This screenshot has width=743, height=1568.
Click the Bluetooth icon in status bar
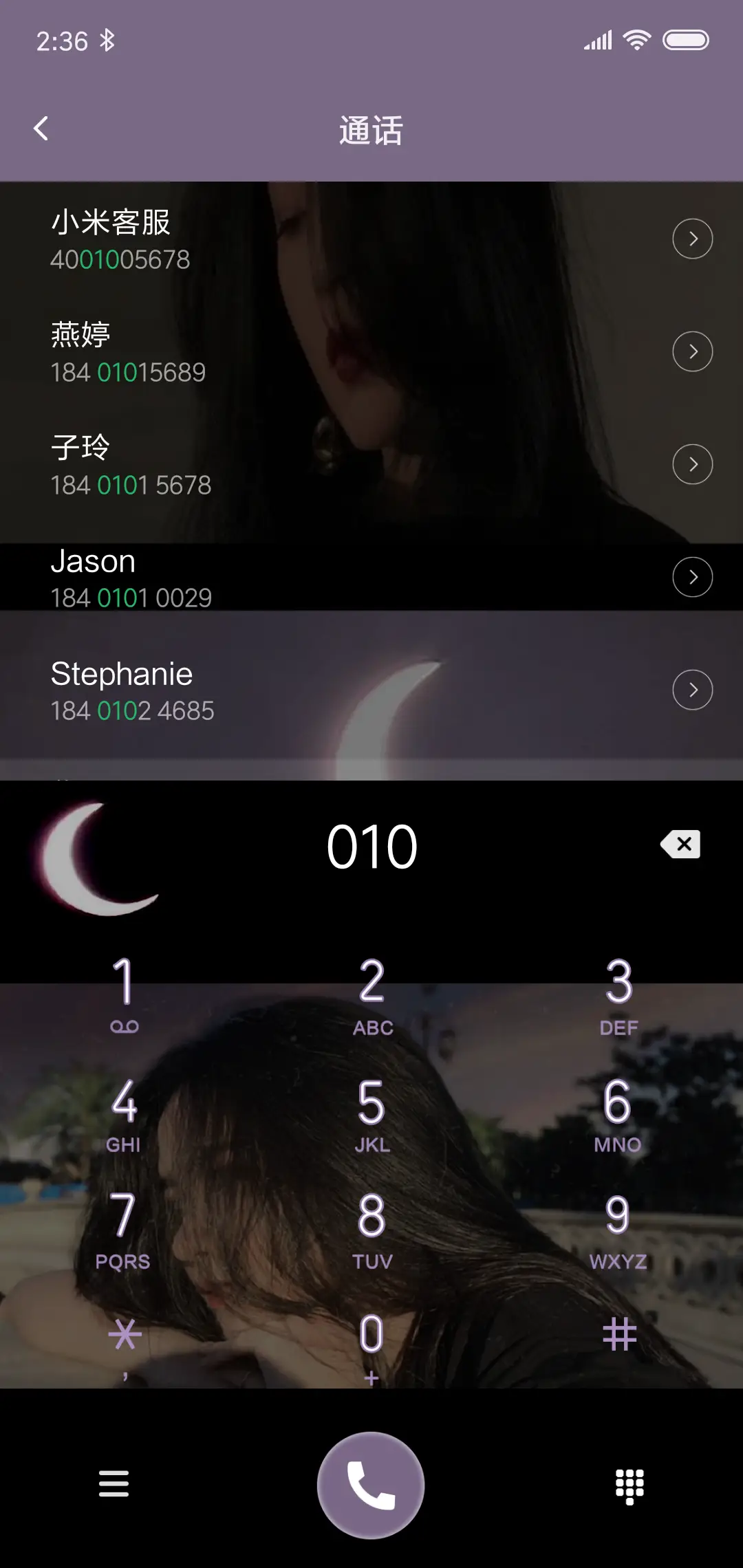point(107,39)
